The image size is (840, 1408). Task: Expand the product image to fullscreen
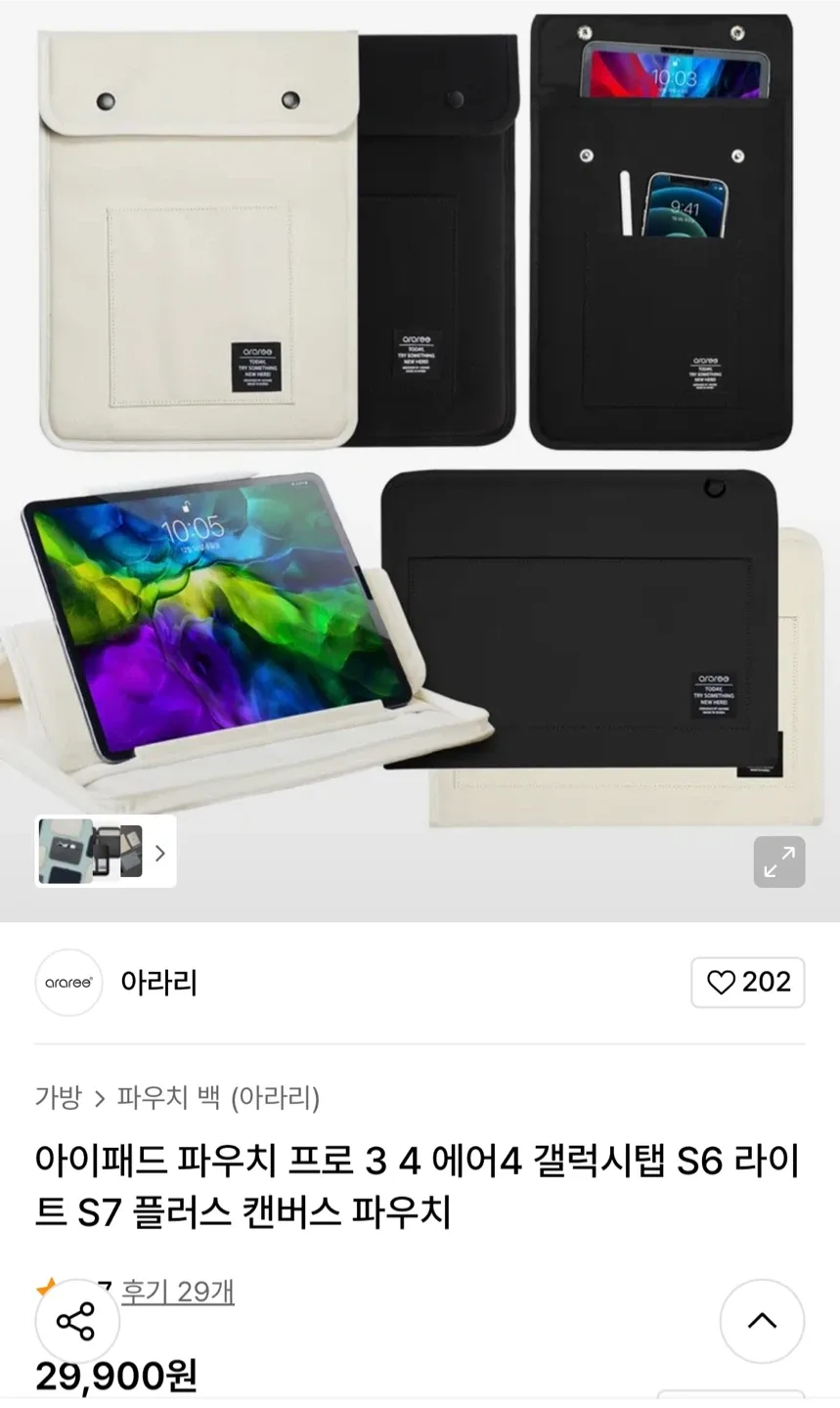pyautogui.click(x=779, y=861)
